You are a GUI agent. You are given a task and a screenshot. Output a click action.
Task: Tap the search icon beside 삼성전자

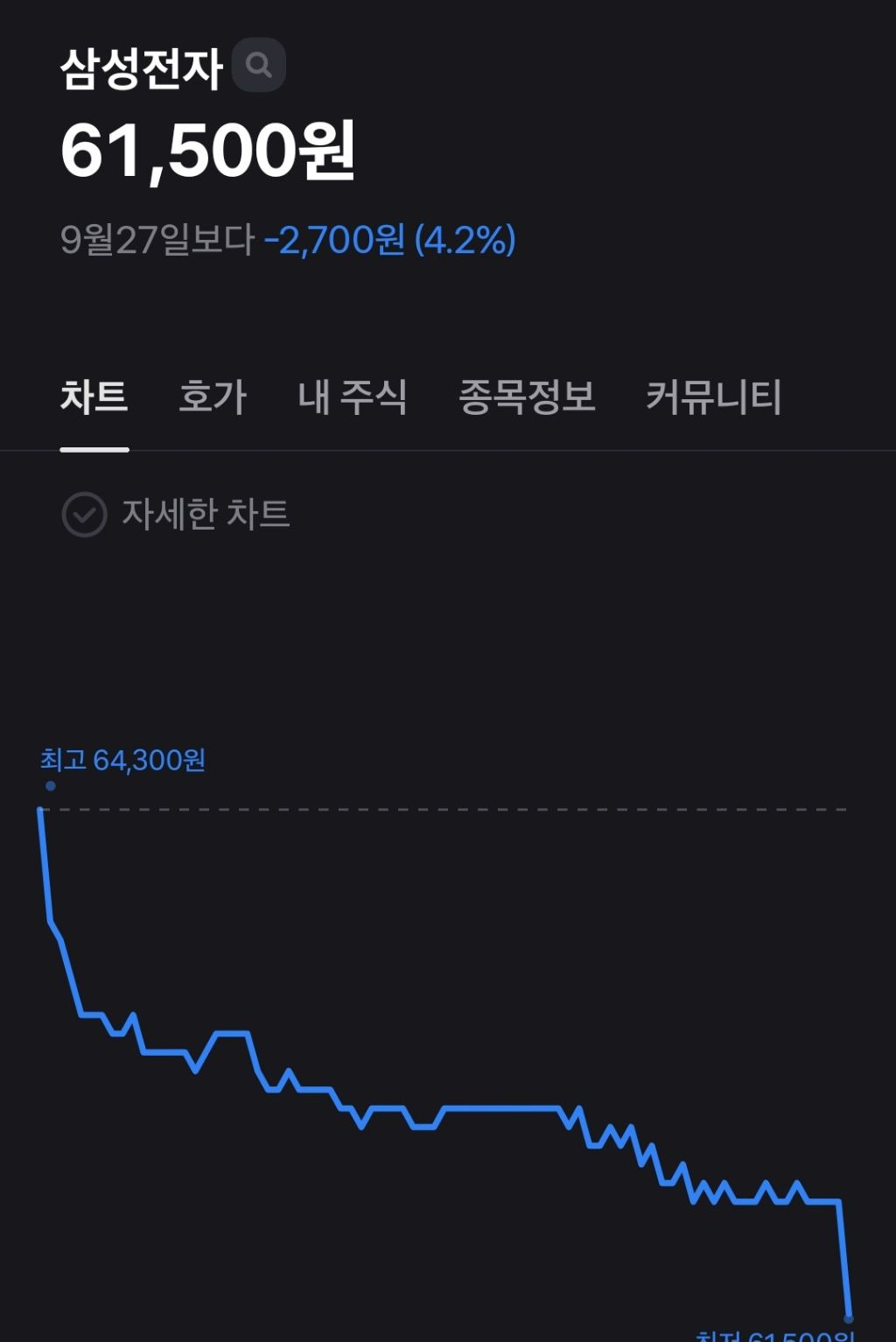coord(259,66)
